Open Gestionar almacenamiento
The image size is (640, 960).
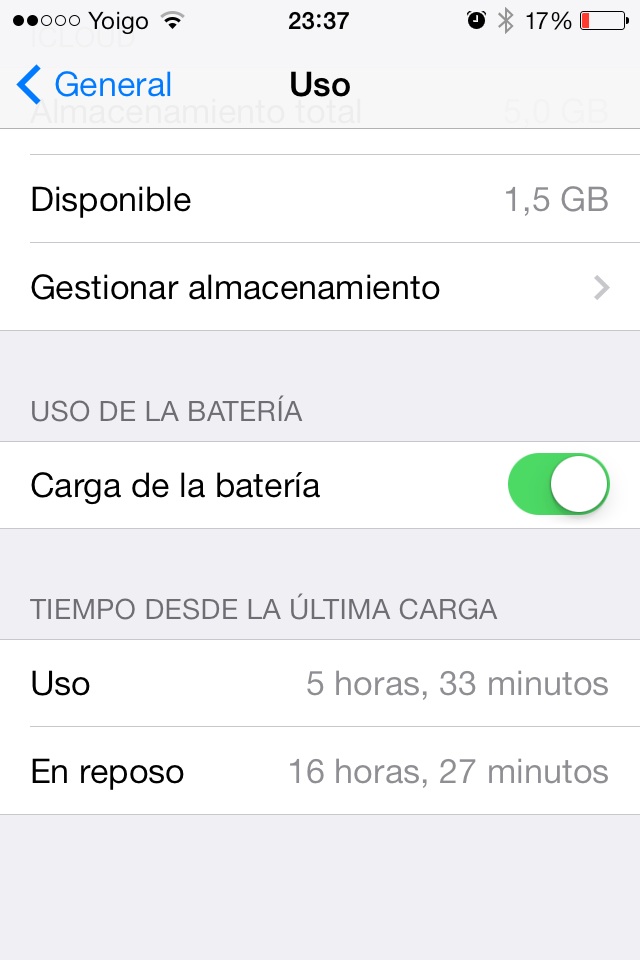click(x=320, y=288)
